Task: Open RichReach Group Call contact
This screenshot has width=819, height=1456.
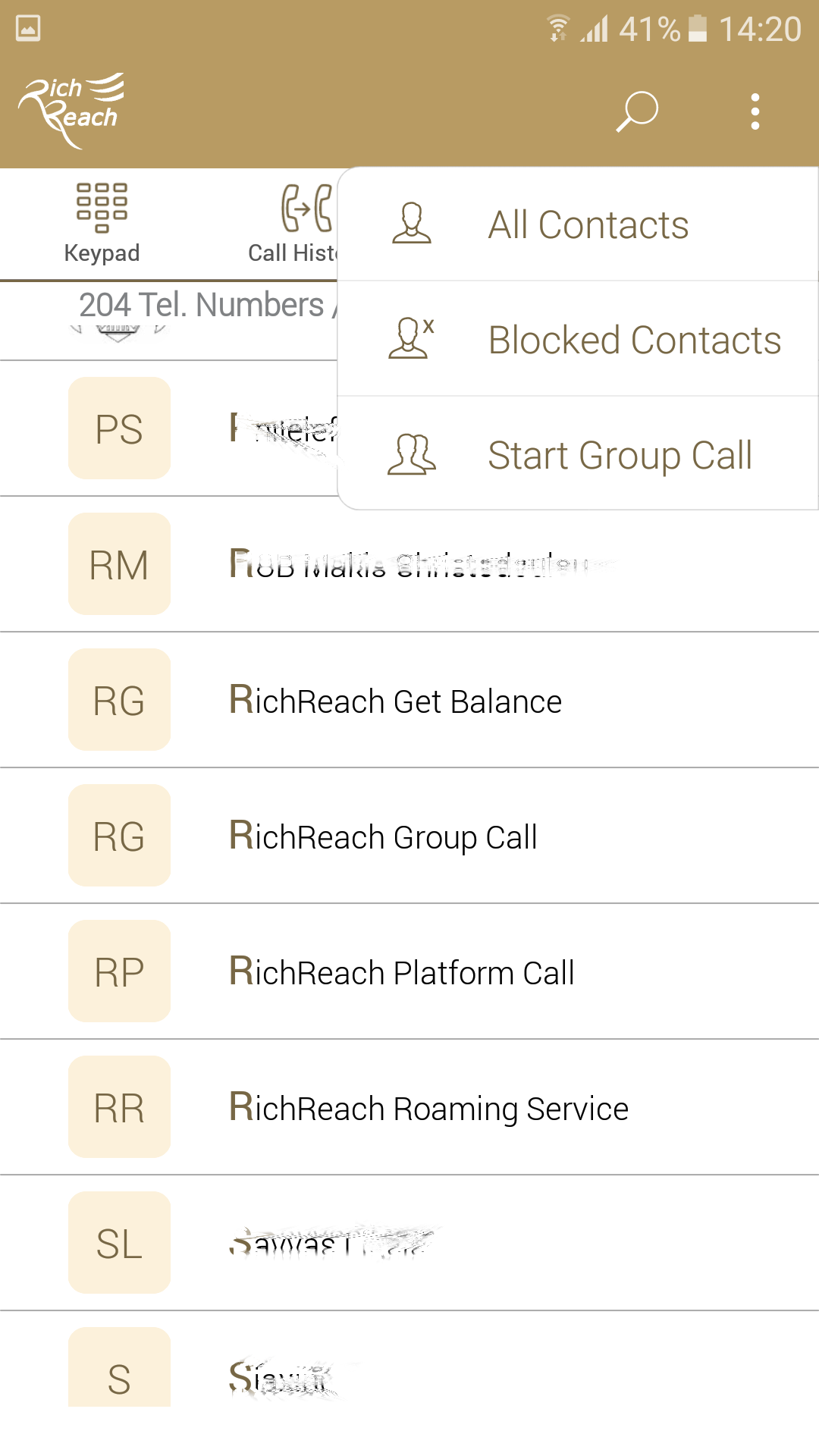Action: click(409, 836)
